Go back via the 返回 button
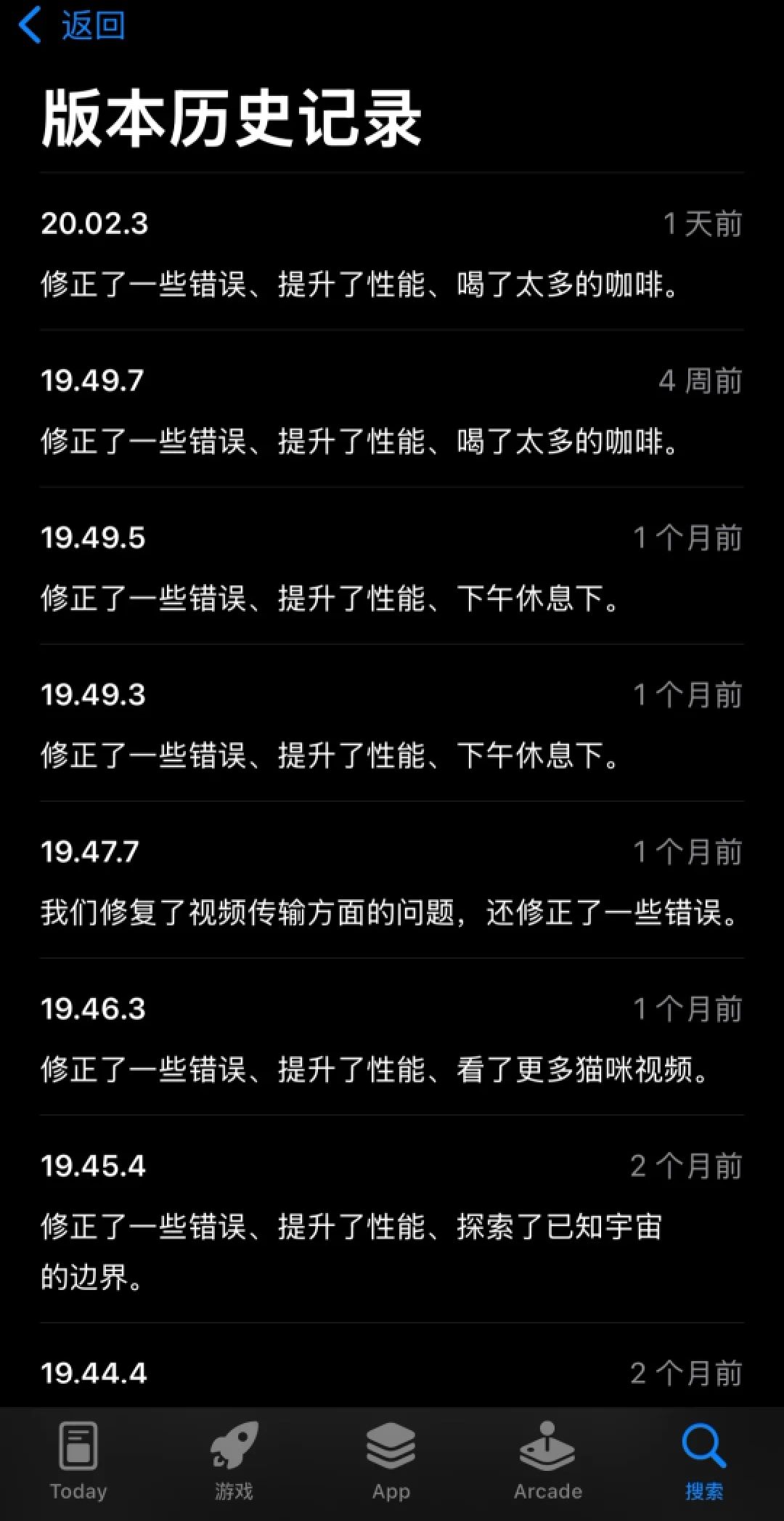The width and height of the screenshot is (784, 1521). (71, 26)
